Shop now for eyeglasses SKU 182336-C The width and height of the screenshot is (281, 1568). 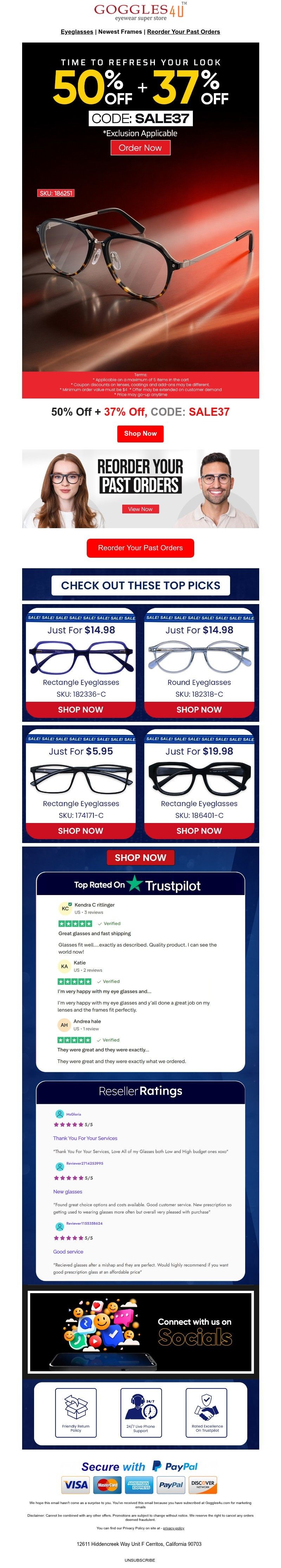point(80,710)
